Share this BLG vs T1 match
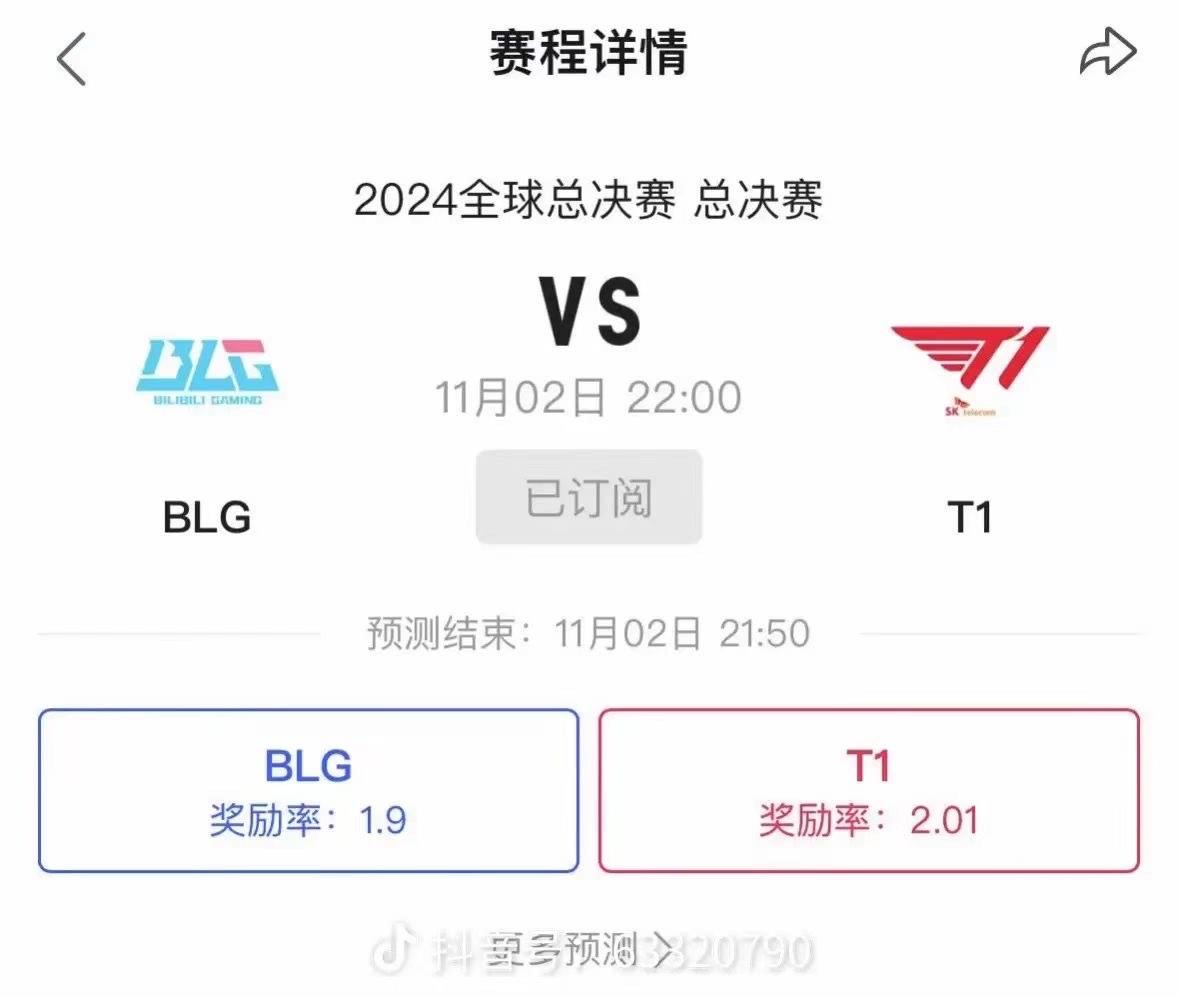The width and height of the screenshot is (1179, 997). pyautogui.click(x=1108, y=54)
